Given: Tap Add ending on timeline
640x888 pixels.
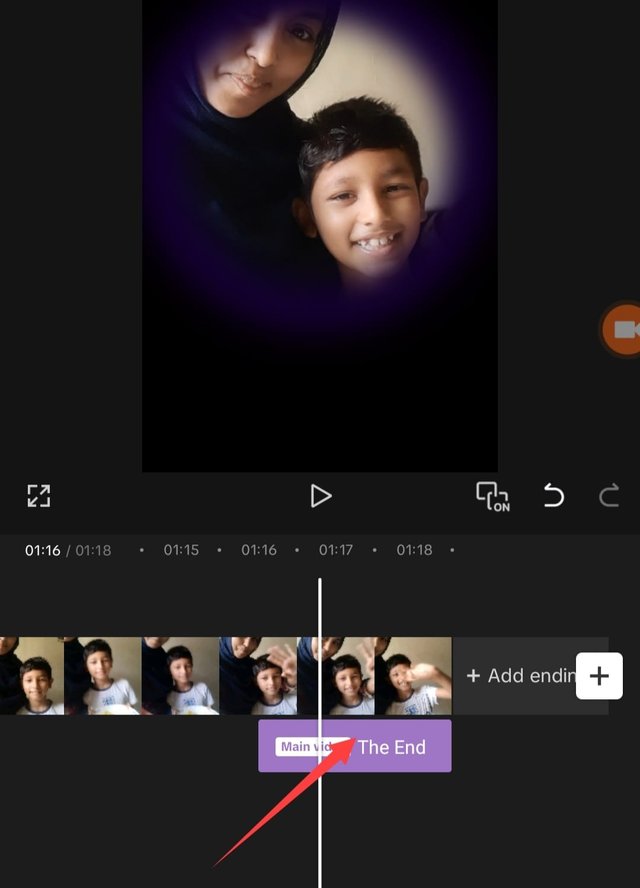Looking at the screenshot, I should click(515, 676).
